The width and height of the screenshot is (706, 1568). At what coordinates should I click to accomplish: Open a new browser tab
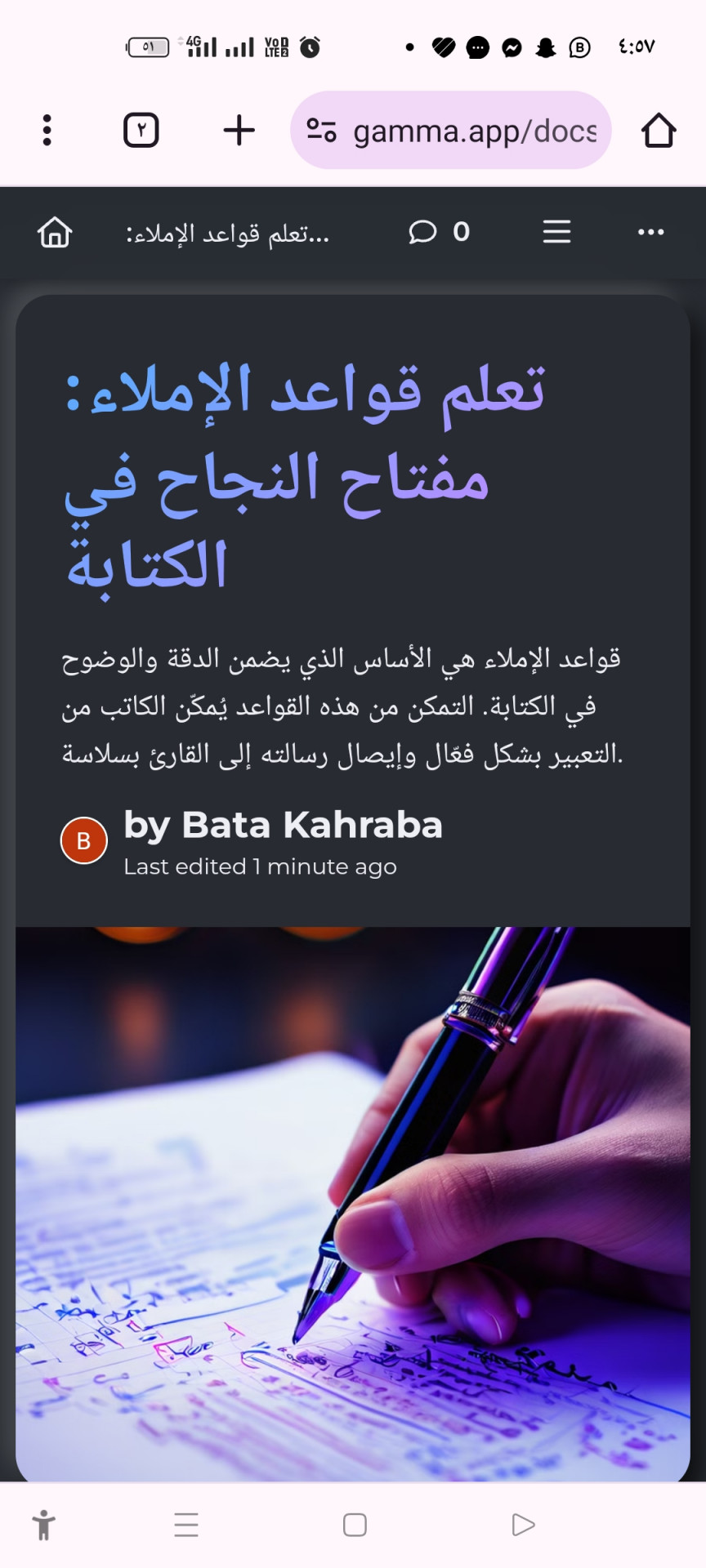tap(239, 131)
